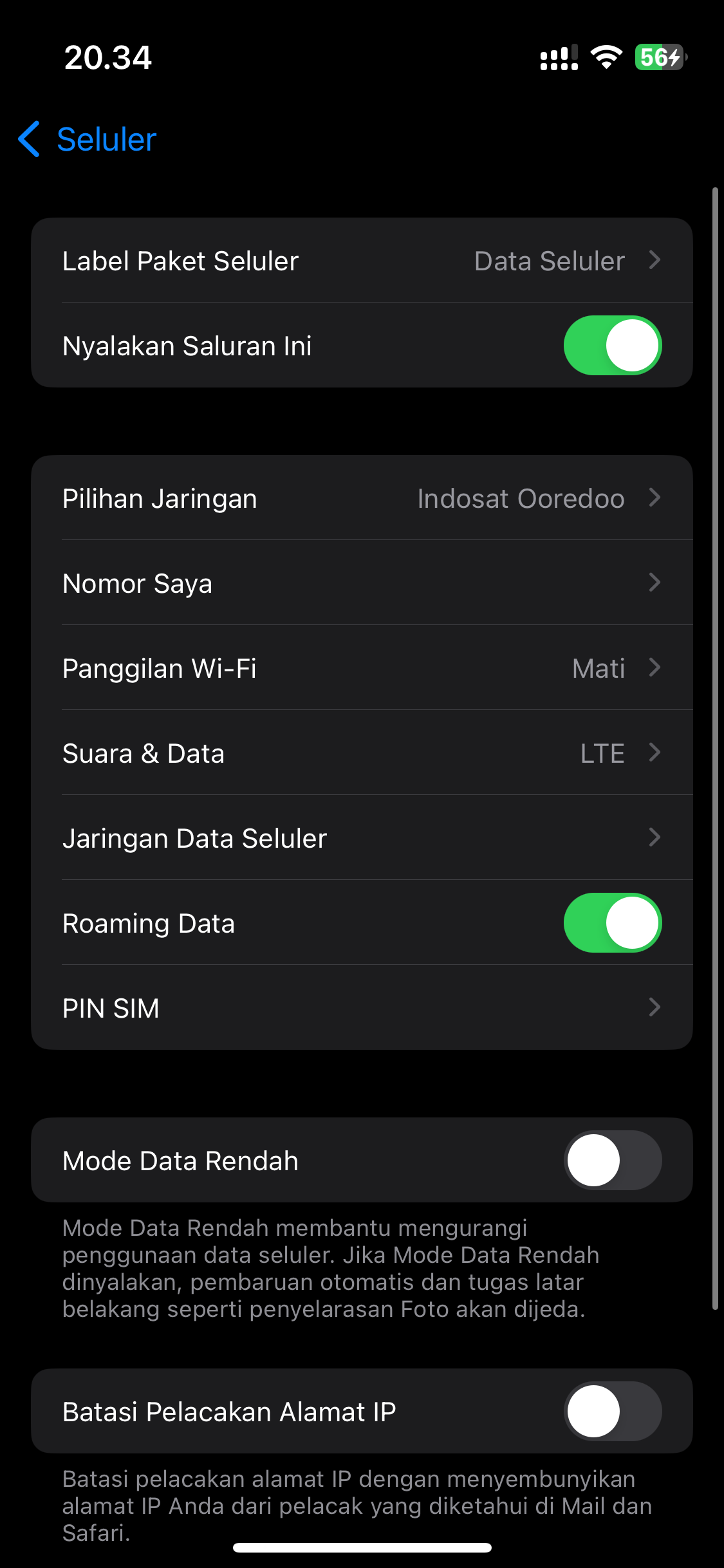Expand the Suara & Data LTE options
Screen dimensions: 724x1568
pos(362,752)
